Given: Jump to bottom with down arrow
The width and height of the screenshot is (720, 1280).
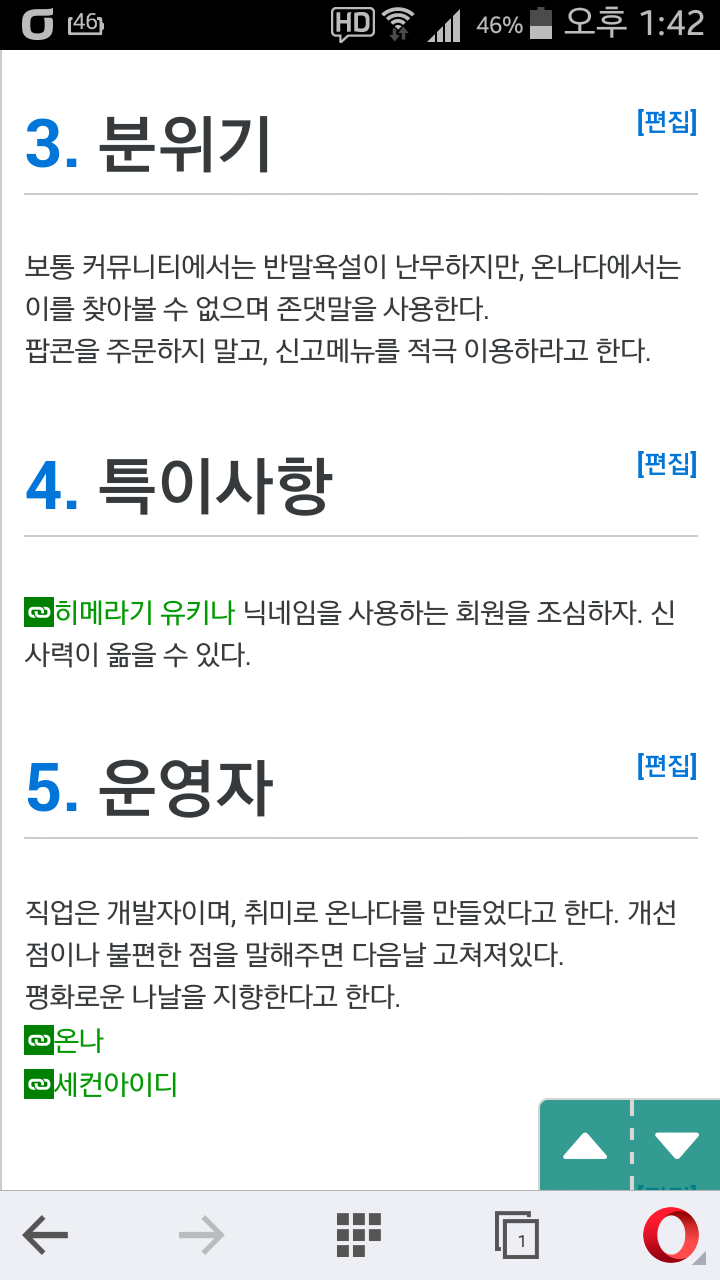Looking at the screenshot, I should pos(677,1146).
